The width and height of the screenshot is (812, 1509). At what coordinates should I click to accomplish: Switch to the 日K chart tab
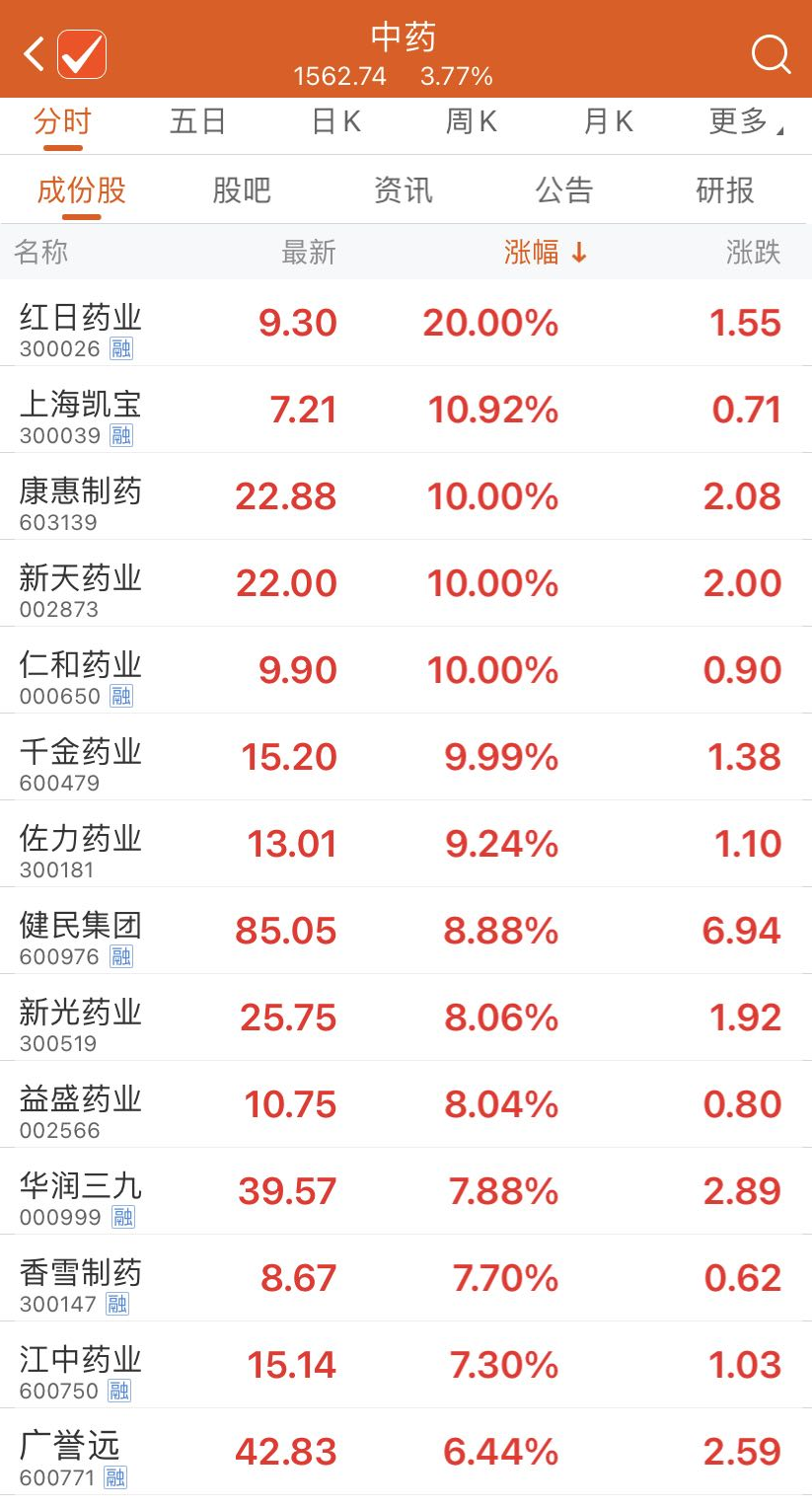pos(336,122)
